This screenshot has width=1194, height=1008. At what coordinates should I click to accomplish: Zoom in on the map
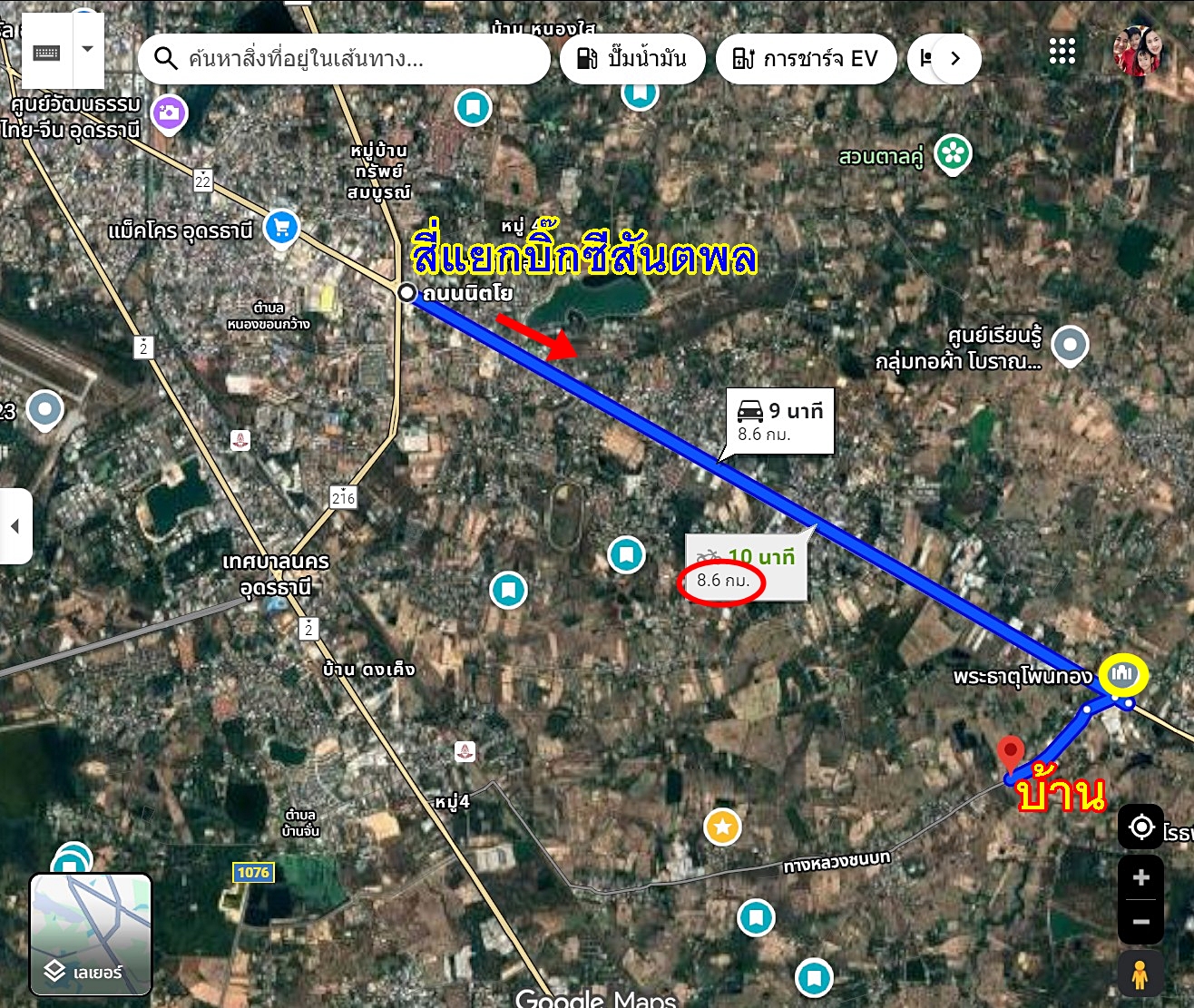coord(1140,877)
